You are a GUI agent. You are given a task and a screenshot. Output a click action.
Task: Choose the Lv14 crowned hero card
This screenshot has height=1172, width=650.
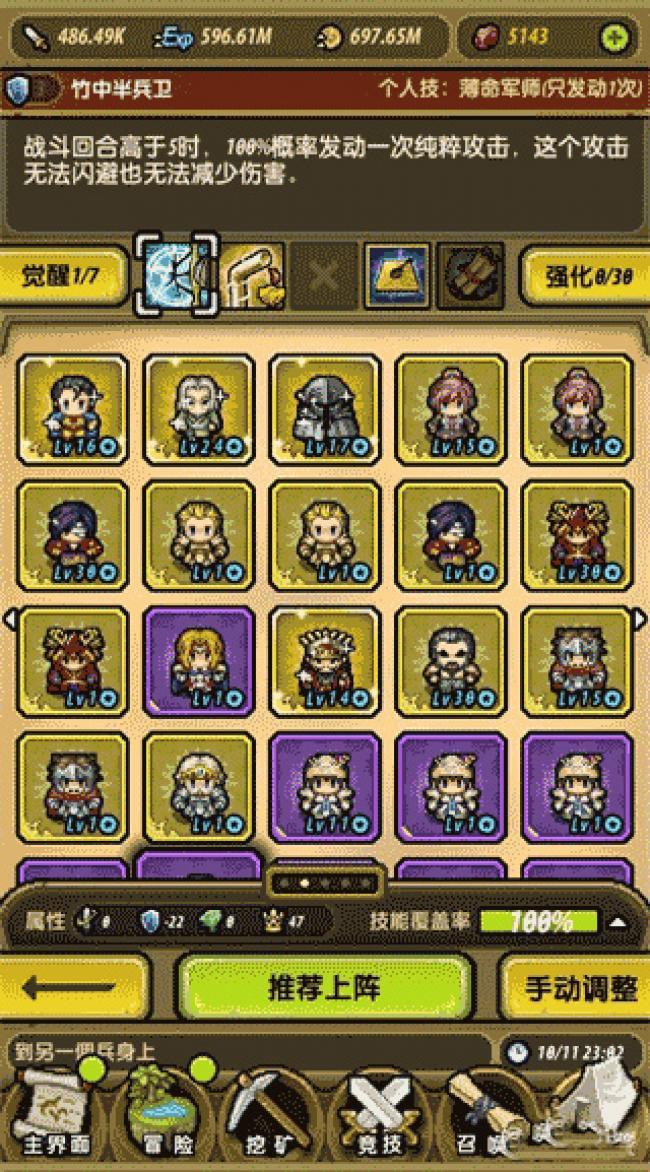click(325, 661)
